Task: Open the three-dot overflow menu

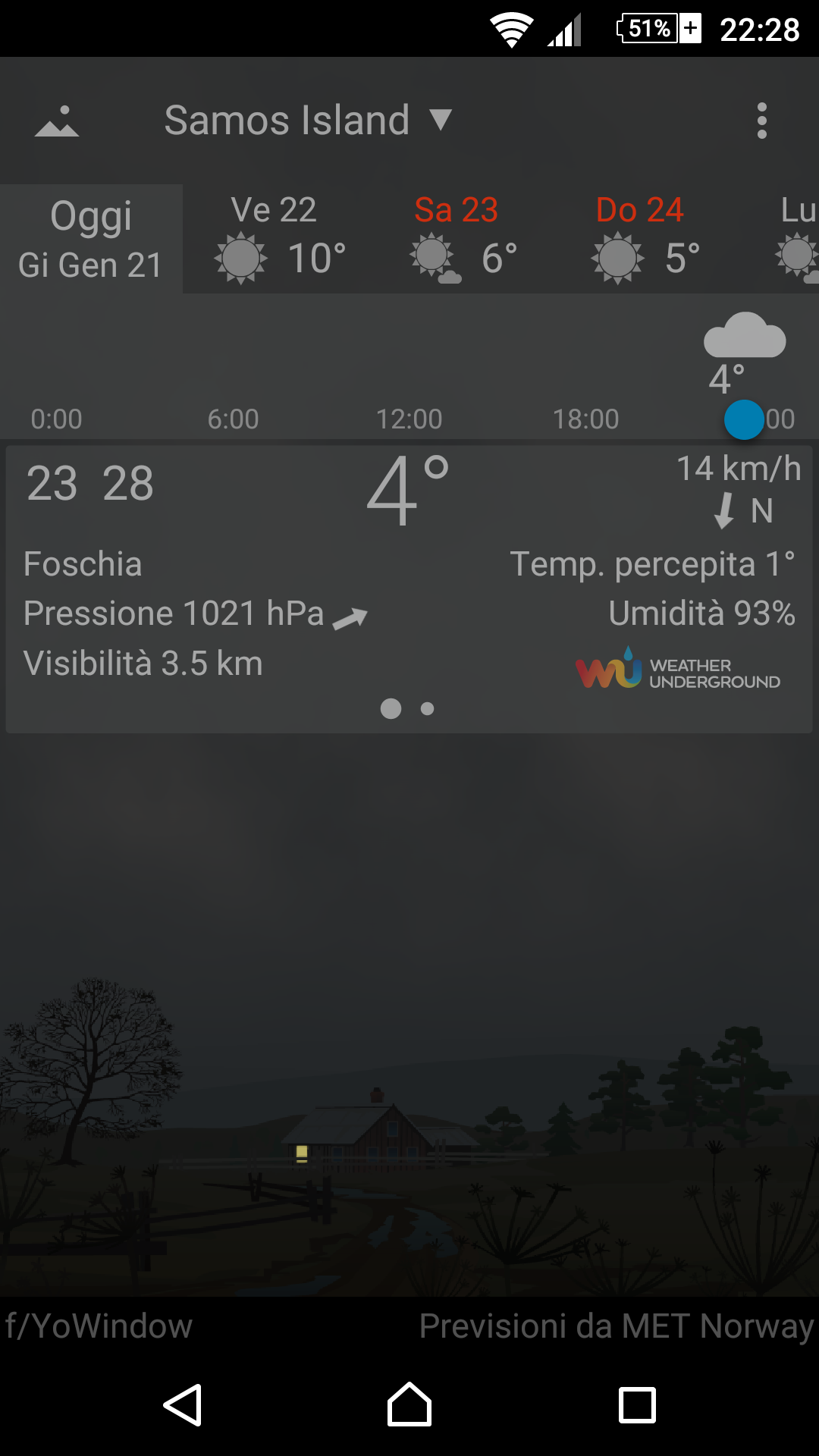Action: click(761, 121)
